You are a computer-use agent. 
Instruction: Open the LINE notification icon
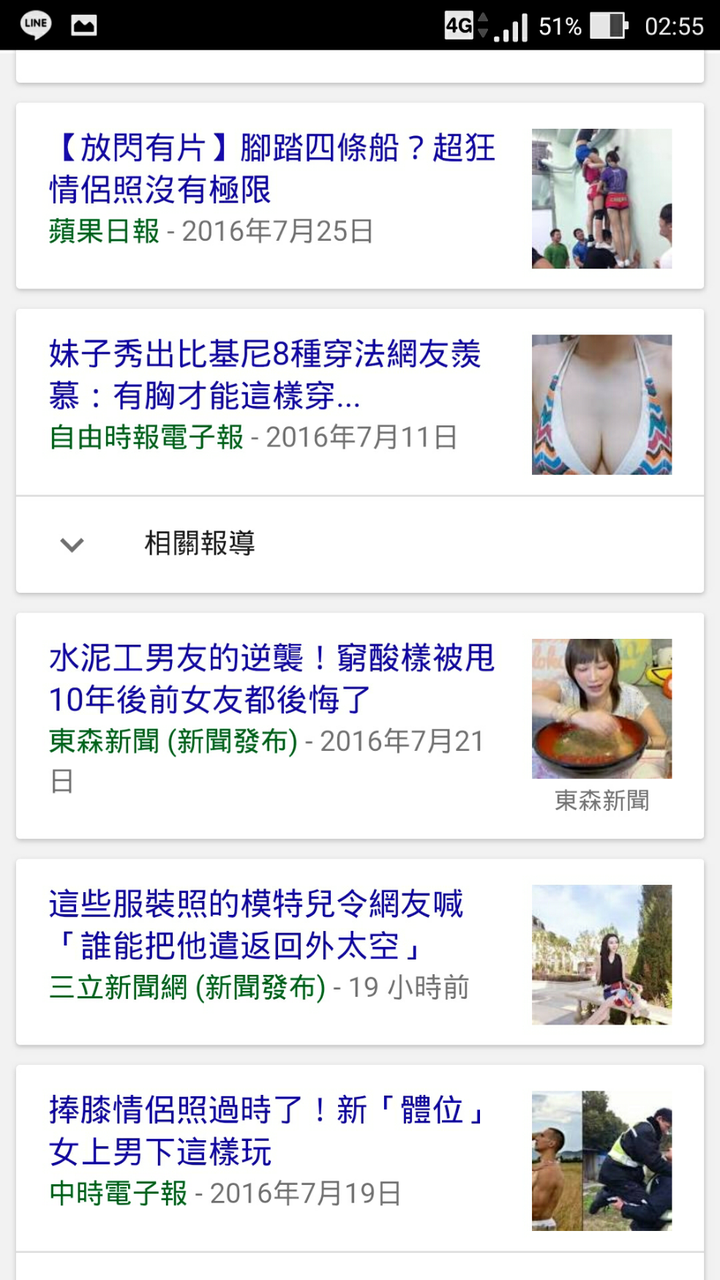(36, 22)
